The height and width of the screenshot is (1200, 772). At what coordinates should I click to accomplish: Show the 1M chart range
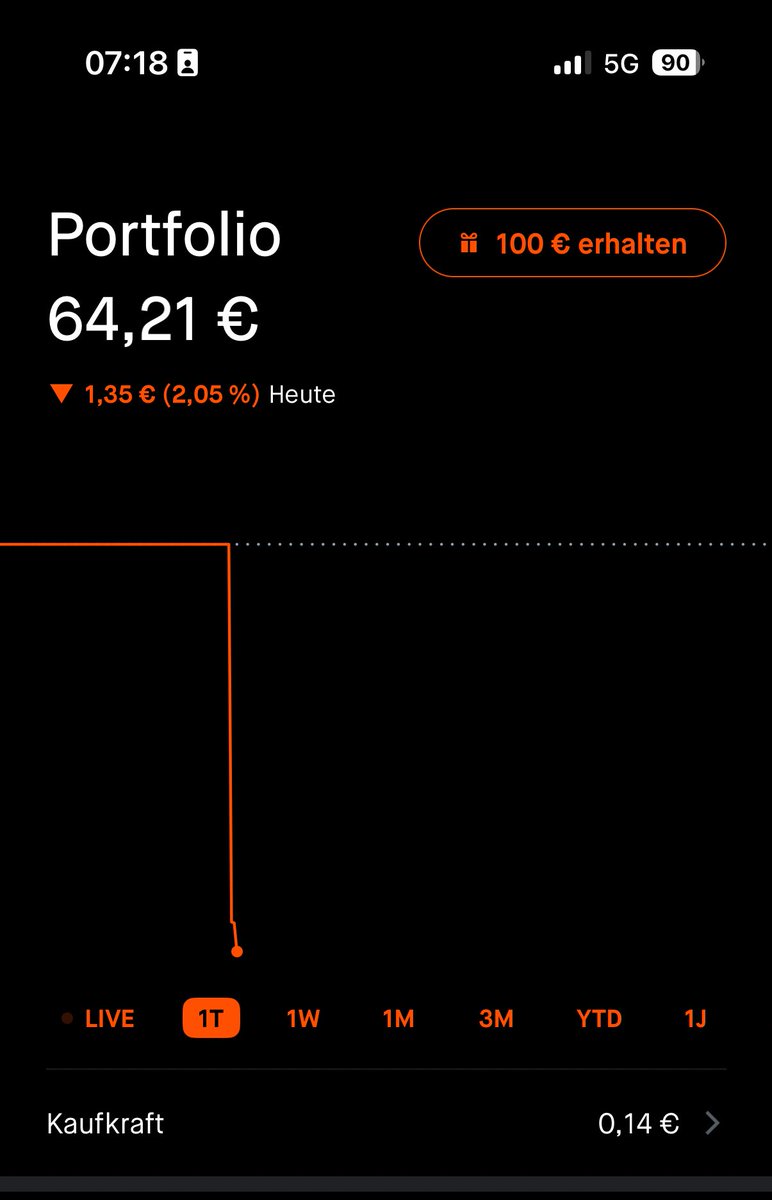[x=398, y=1019]
